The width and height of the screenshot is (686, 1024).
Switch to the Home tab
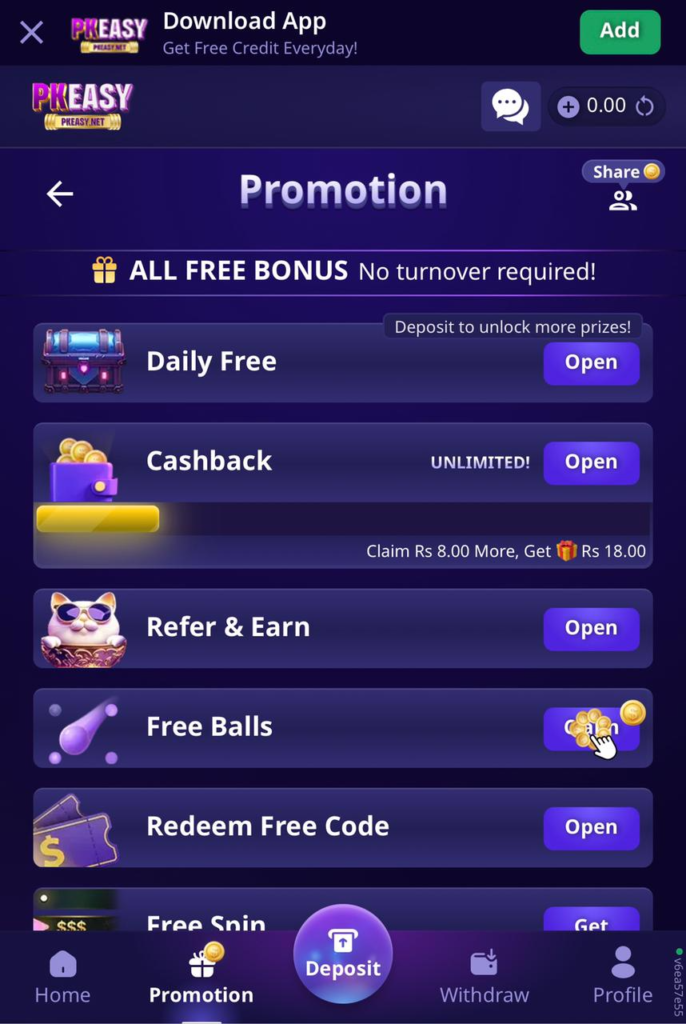(62, 977)
